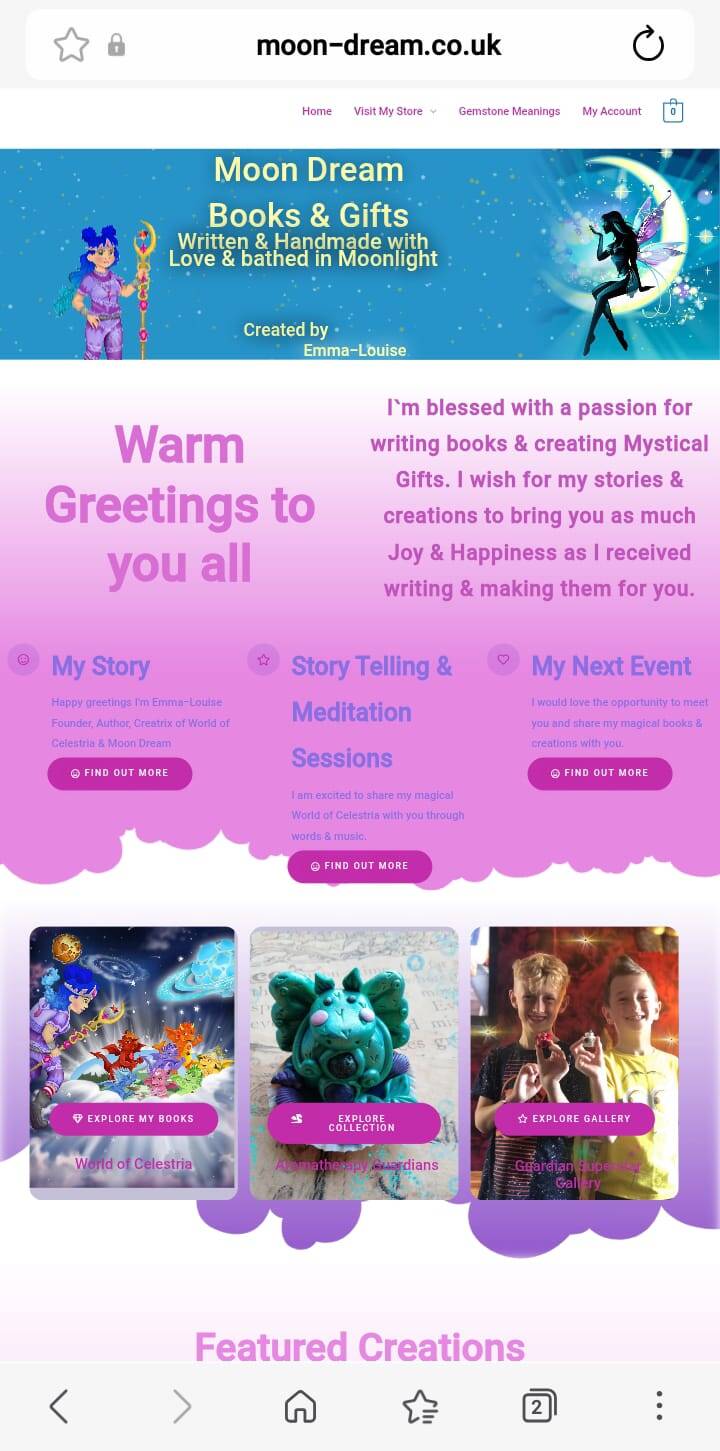Viewport: 720px width, 1451px height.
Task: Find out more about Story Telling sessions
Action: click(x=360, y=866)
